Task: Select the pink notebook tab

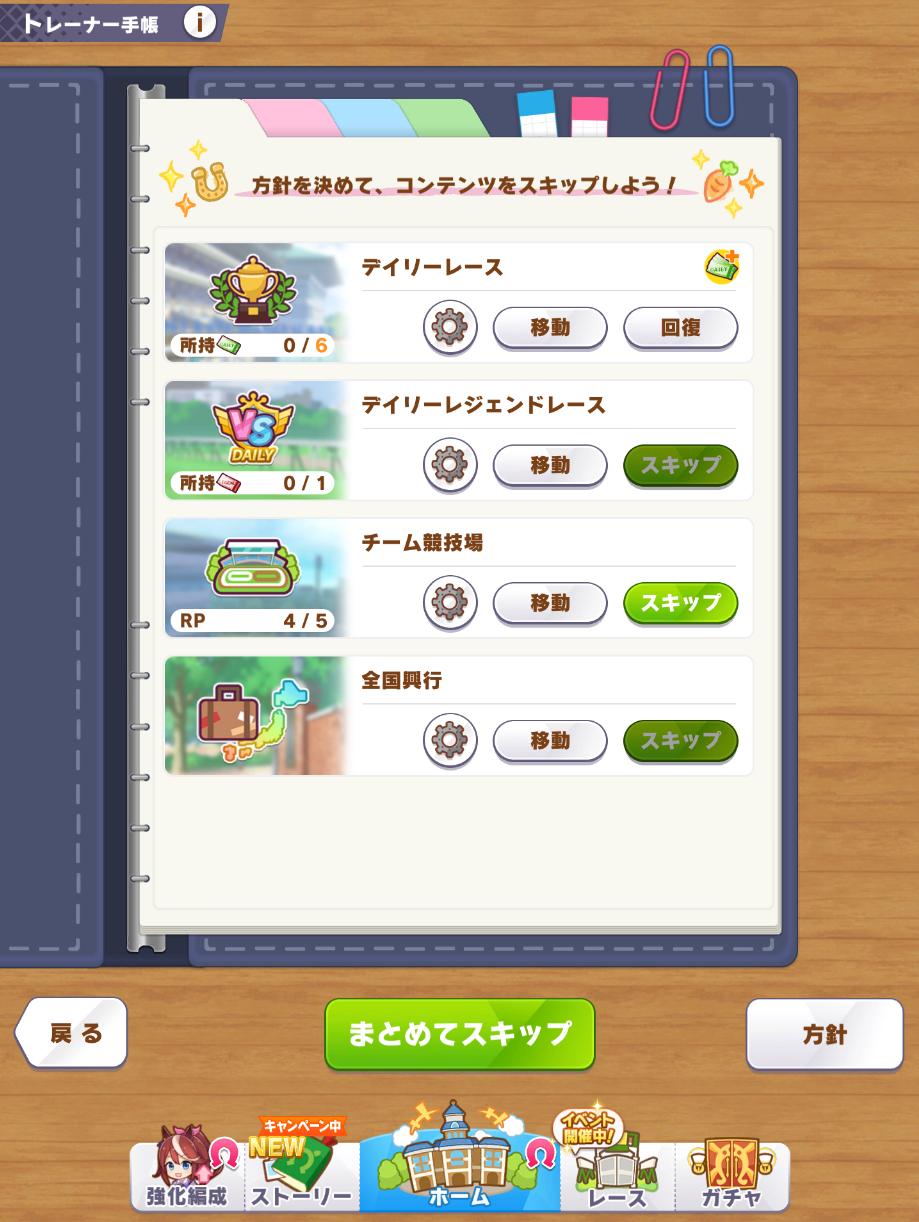Action: [295, 120]
